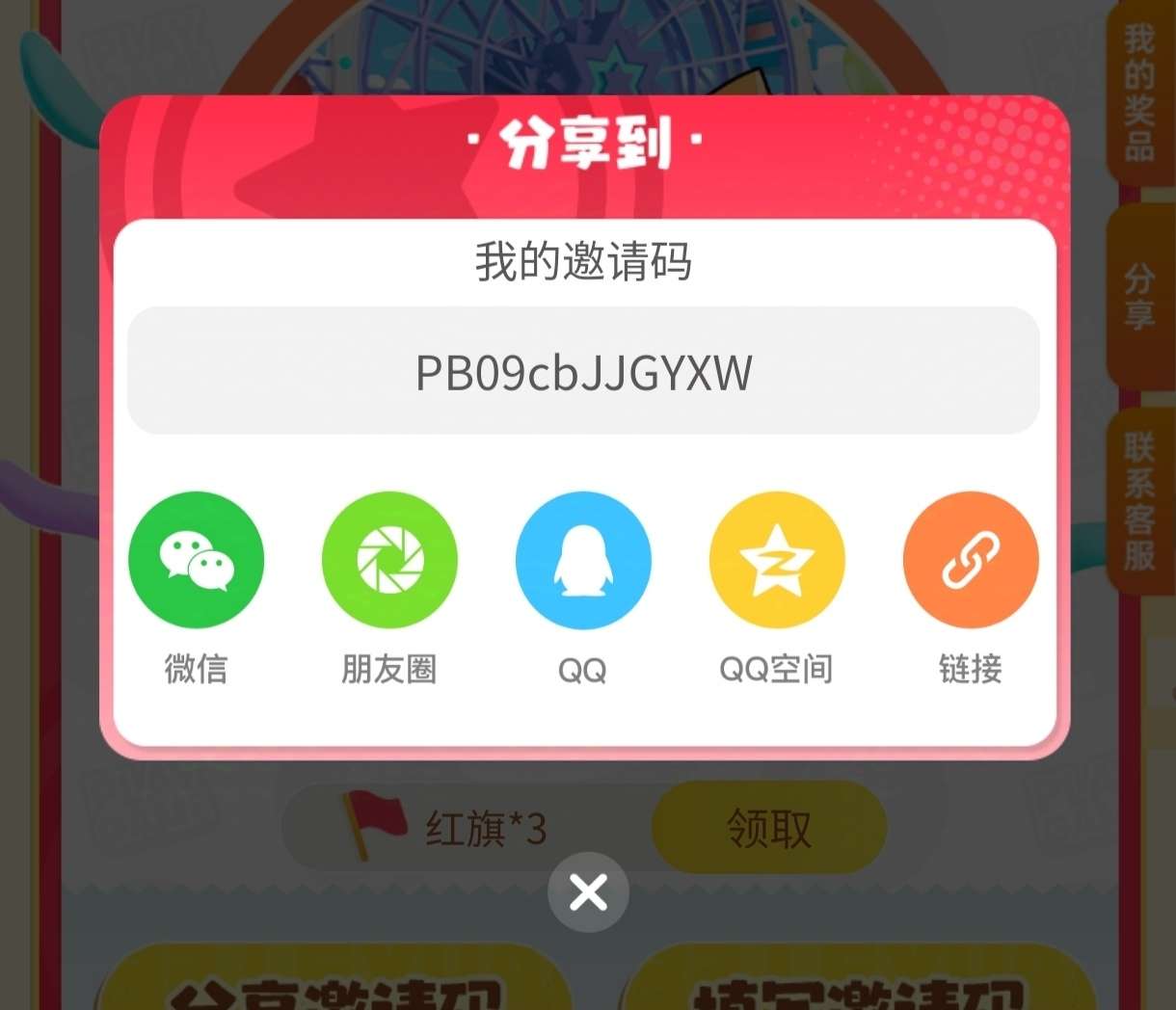The height and width of the screenshot is (1010, 1176).
Task: Copy the 链接 link option
Action: [971, 560]
